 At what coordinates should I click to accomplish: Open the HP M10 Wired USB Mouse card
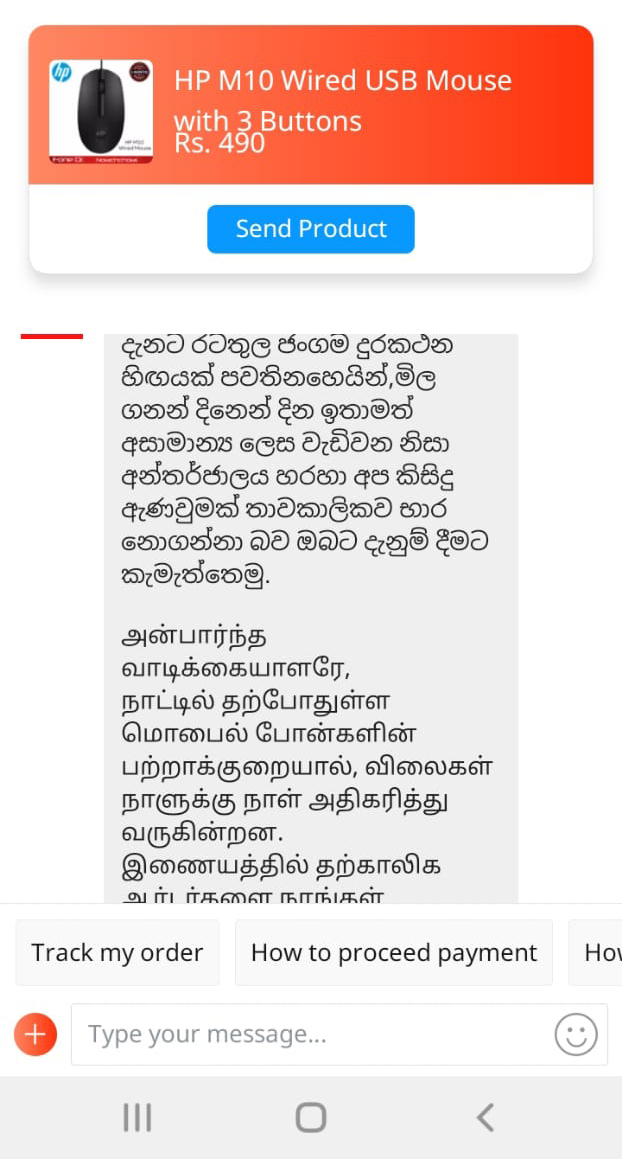click(311, 105)
